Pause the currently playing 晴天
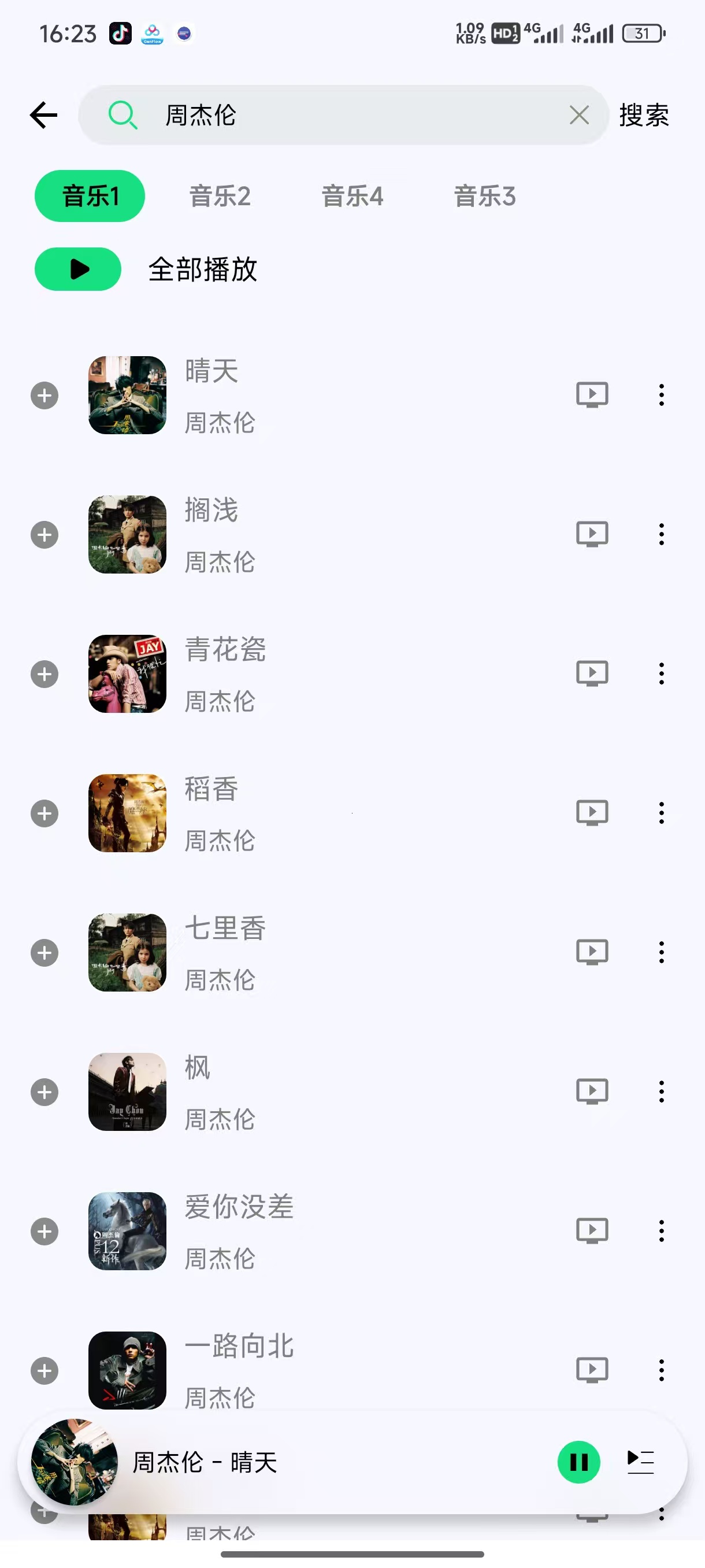The height and width of the screenshot is (1568, 705). pos(578,1462)
